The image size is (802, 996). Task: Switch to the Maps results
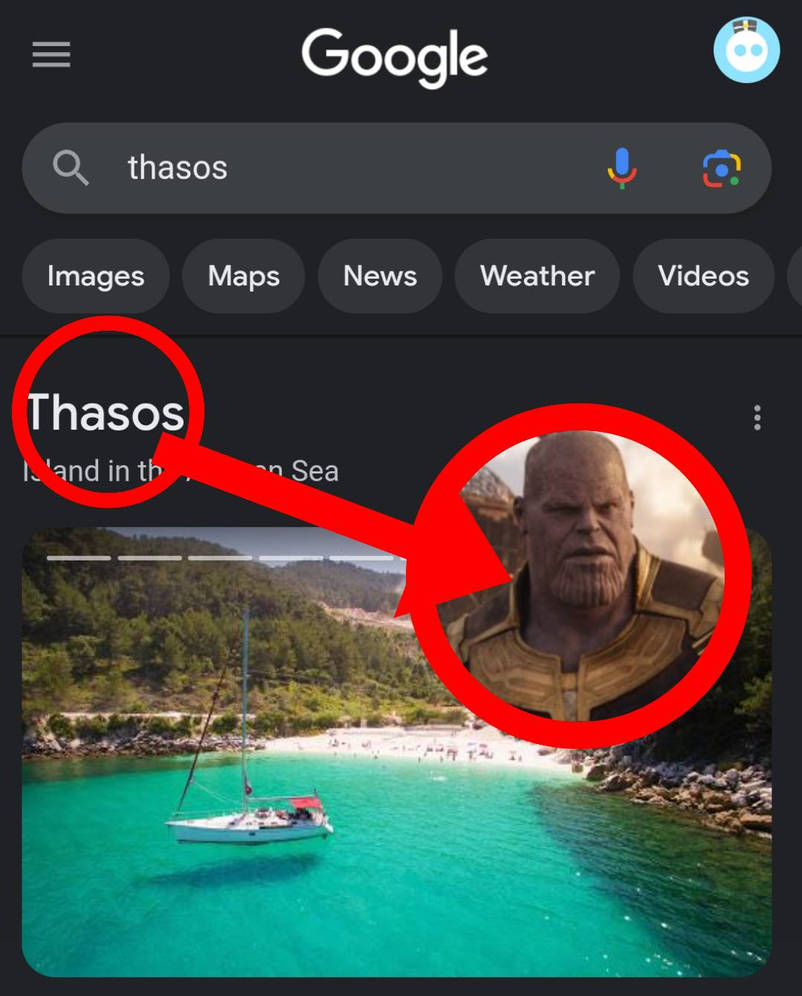click(x=244, y=276)
